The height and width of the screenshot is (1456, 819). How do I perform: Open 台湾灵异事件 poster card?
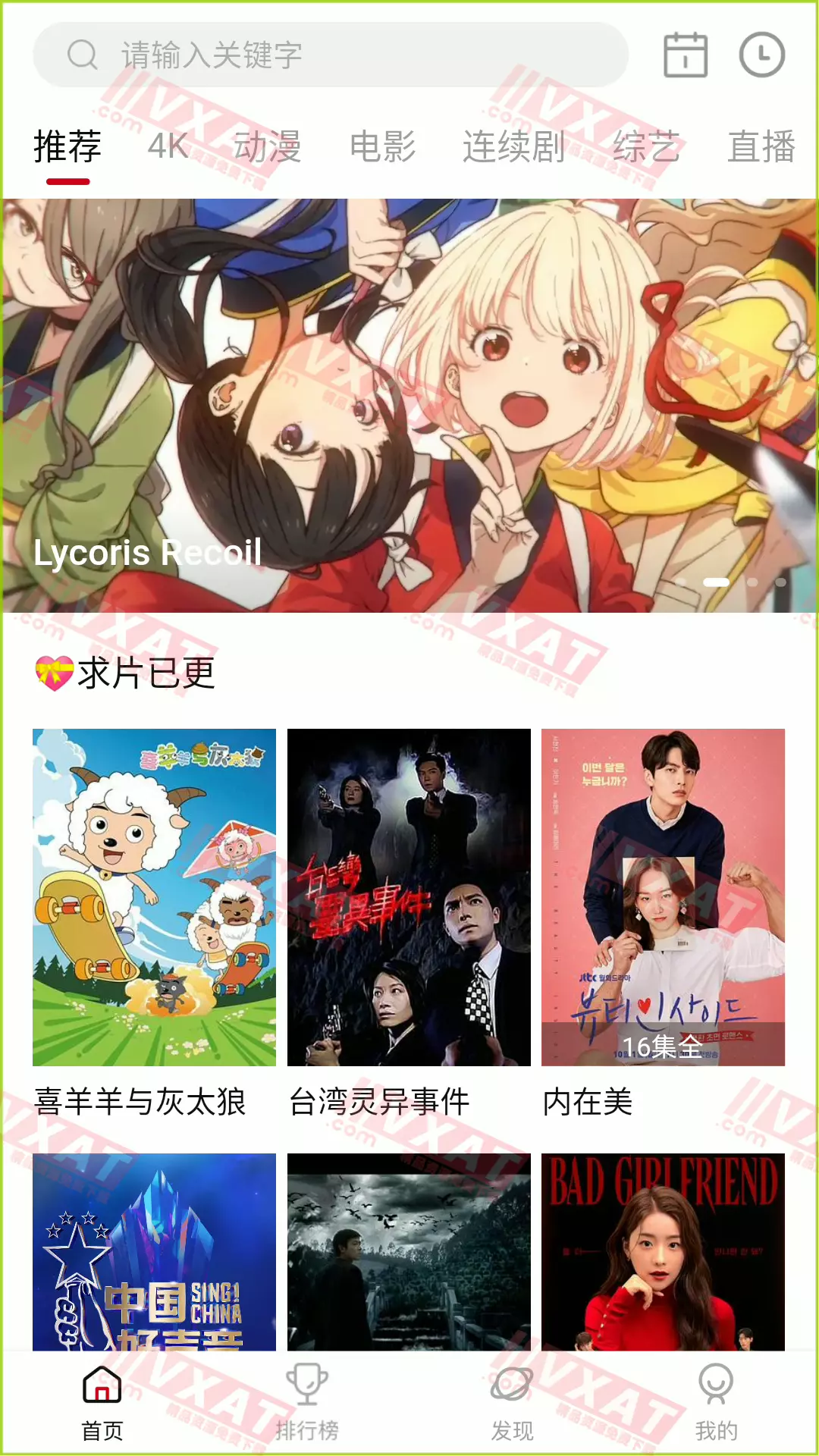click(x=409, y=896)
